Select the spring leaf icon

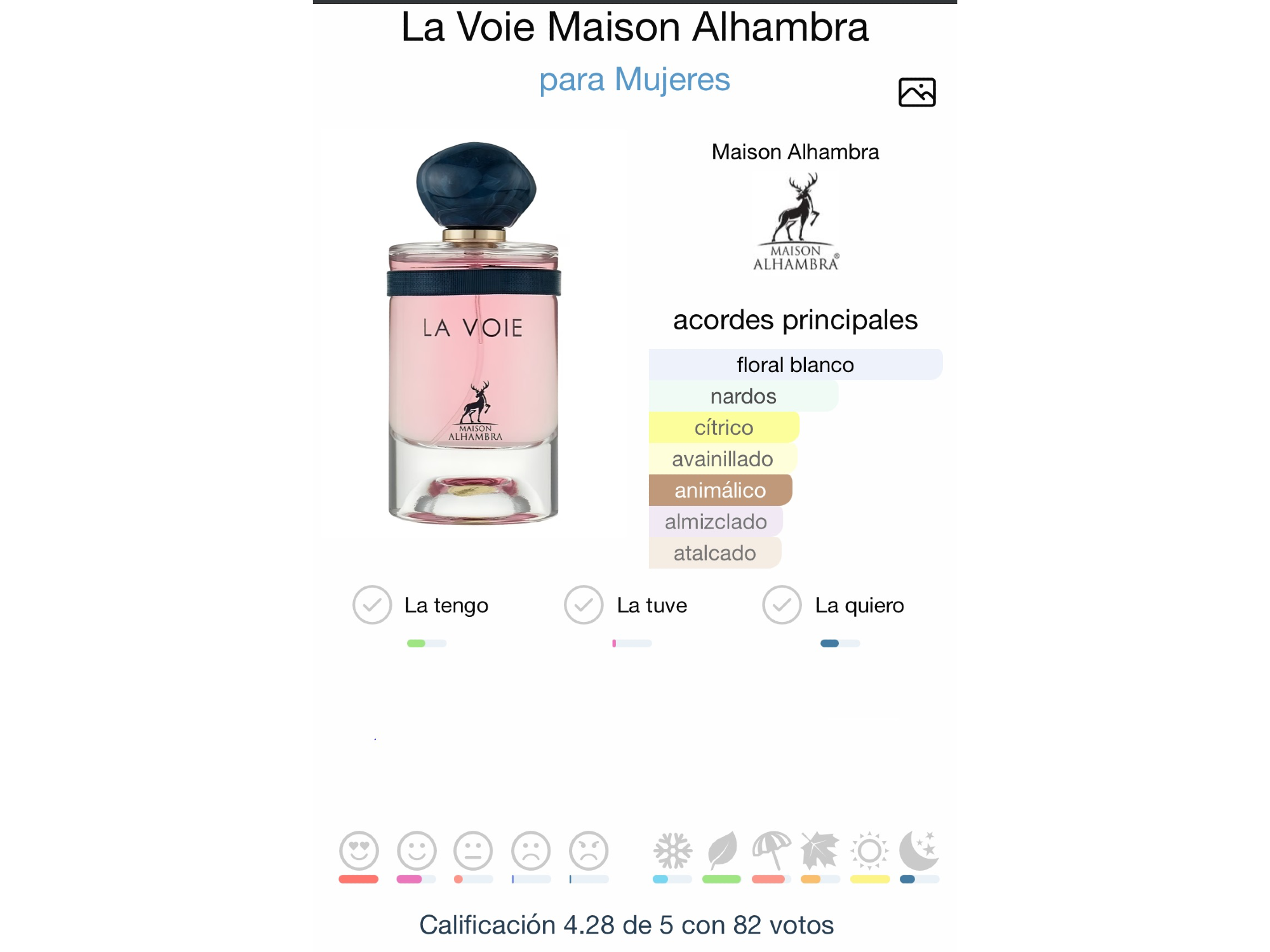coord(722,850)
